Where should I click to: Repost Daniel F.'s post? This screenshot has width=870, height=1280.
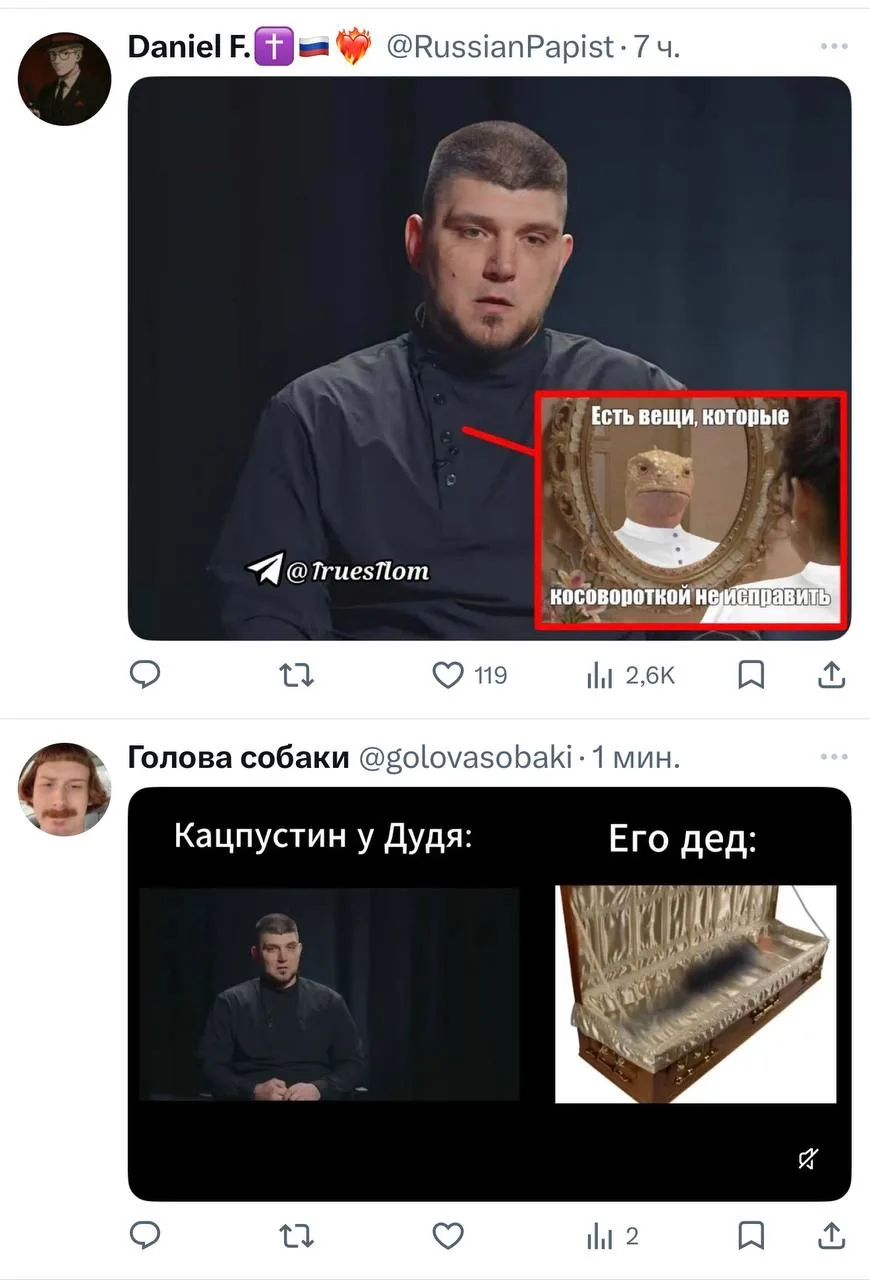pyautogui.click(x=296, y=676)
